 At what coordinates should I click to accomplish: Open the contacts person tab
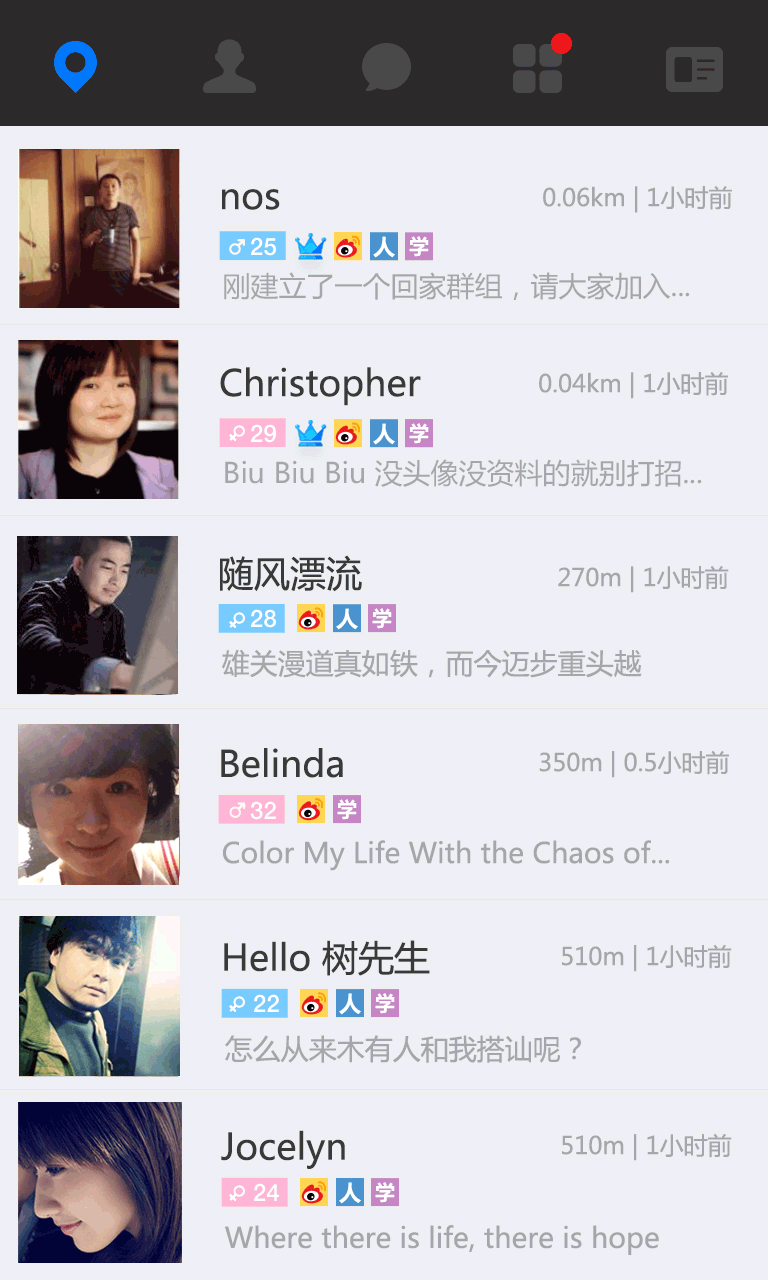[229, 67]
